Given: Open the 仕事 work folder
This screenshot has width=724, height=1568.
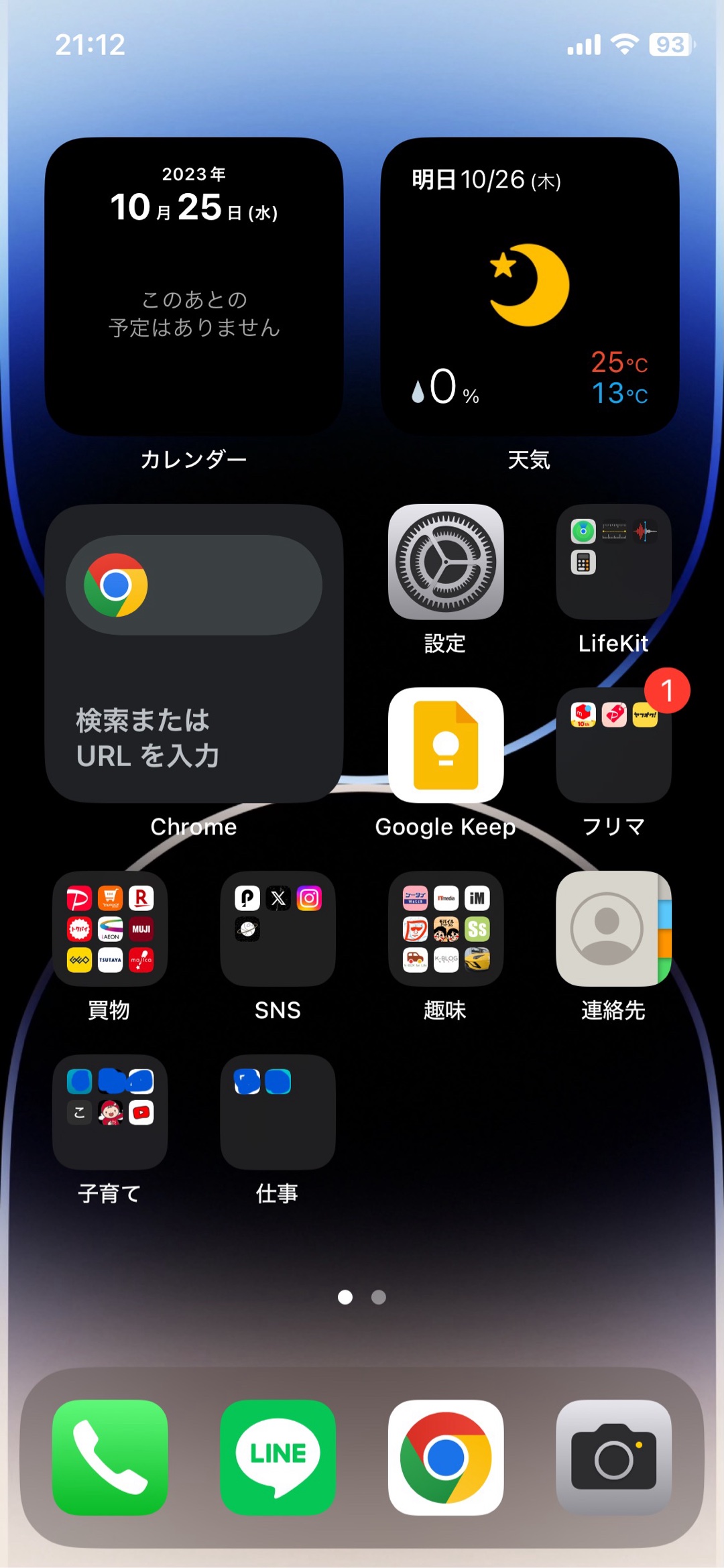Looking at the screenshot, I should tap(278, 1111).
